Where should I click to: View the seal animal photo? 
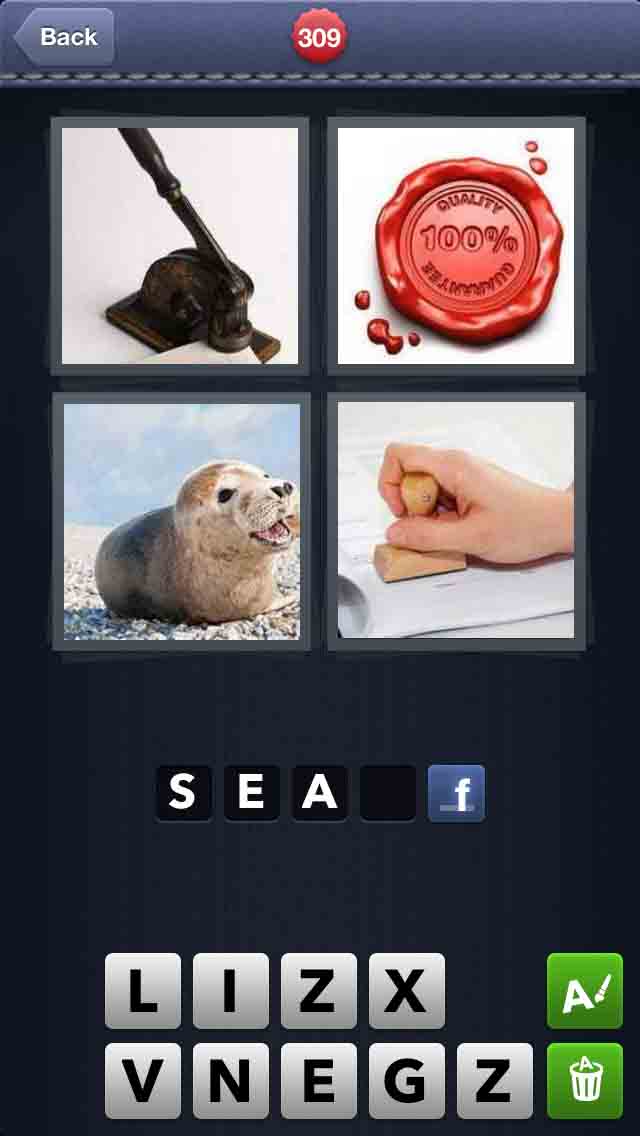[181, 521]
